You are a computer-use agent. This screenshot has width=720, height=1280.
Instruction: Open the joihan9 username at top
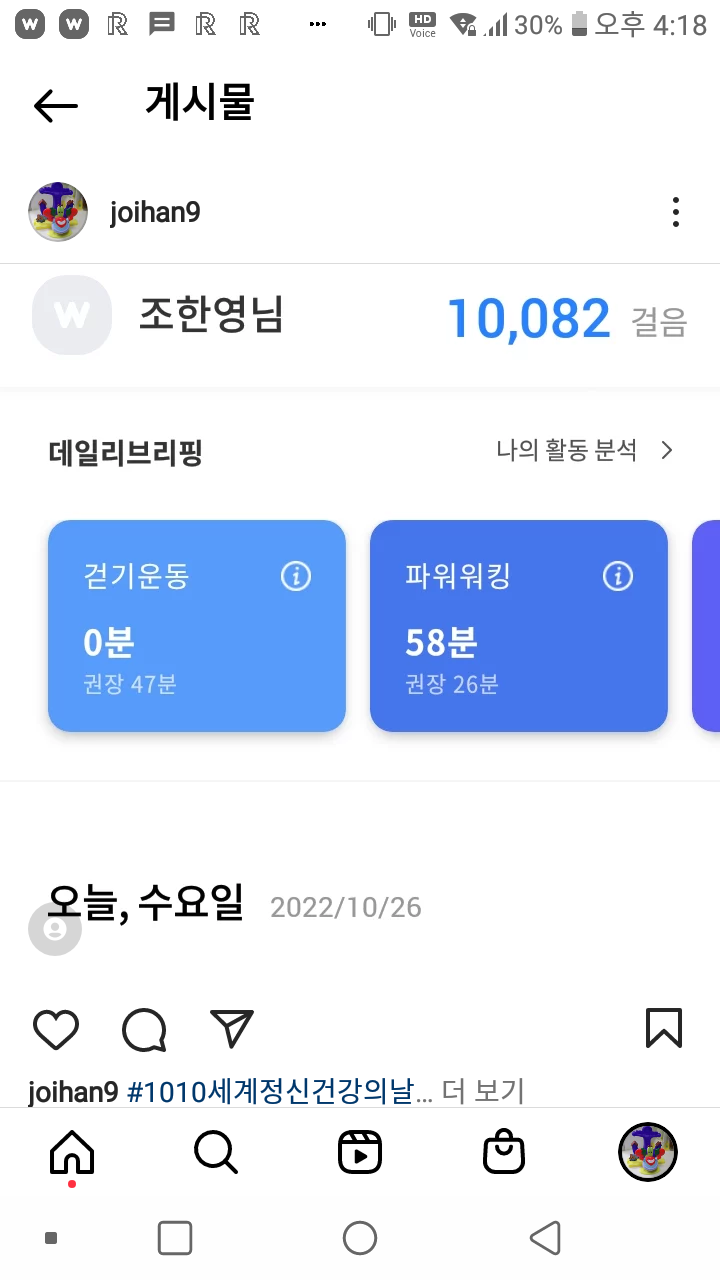pos(155,212)
